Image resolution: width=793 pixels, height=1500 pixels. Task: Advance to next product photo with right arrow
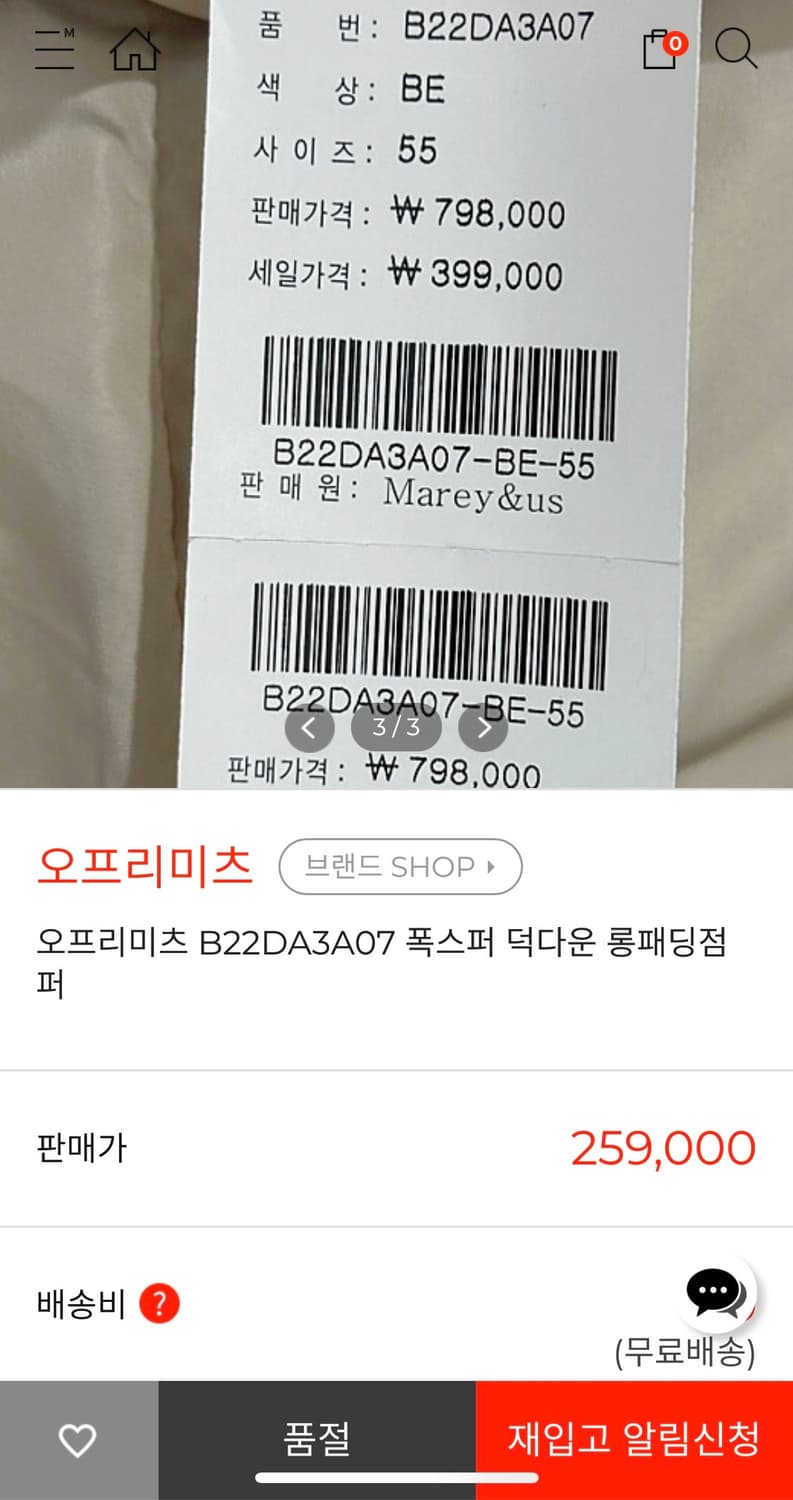(483, 728)
